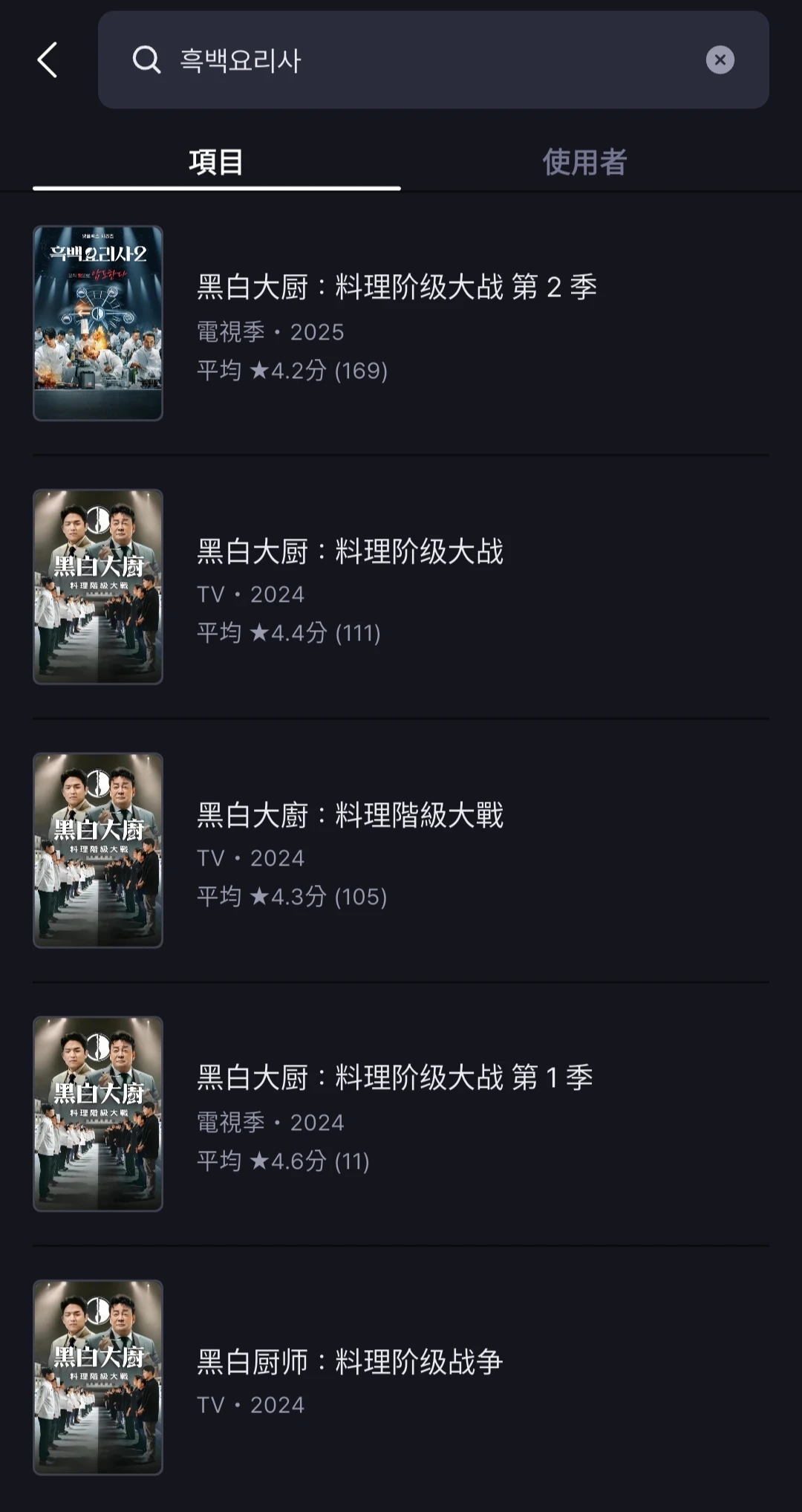Viewport: 802px width, 1512px height.
Task: Switch to the 使用者 tab
Action: 584,162
